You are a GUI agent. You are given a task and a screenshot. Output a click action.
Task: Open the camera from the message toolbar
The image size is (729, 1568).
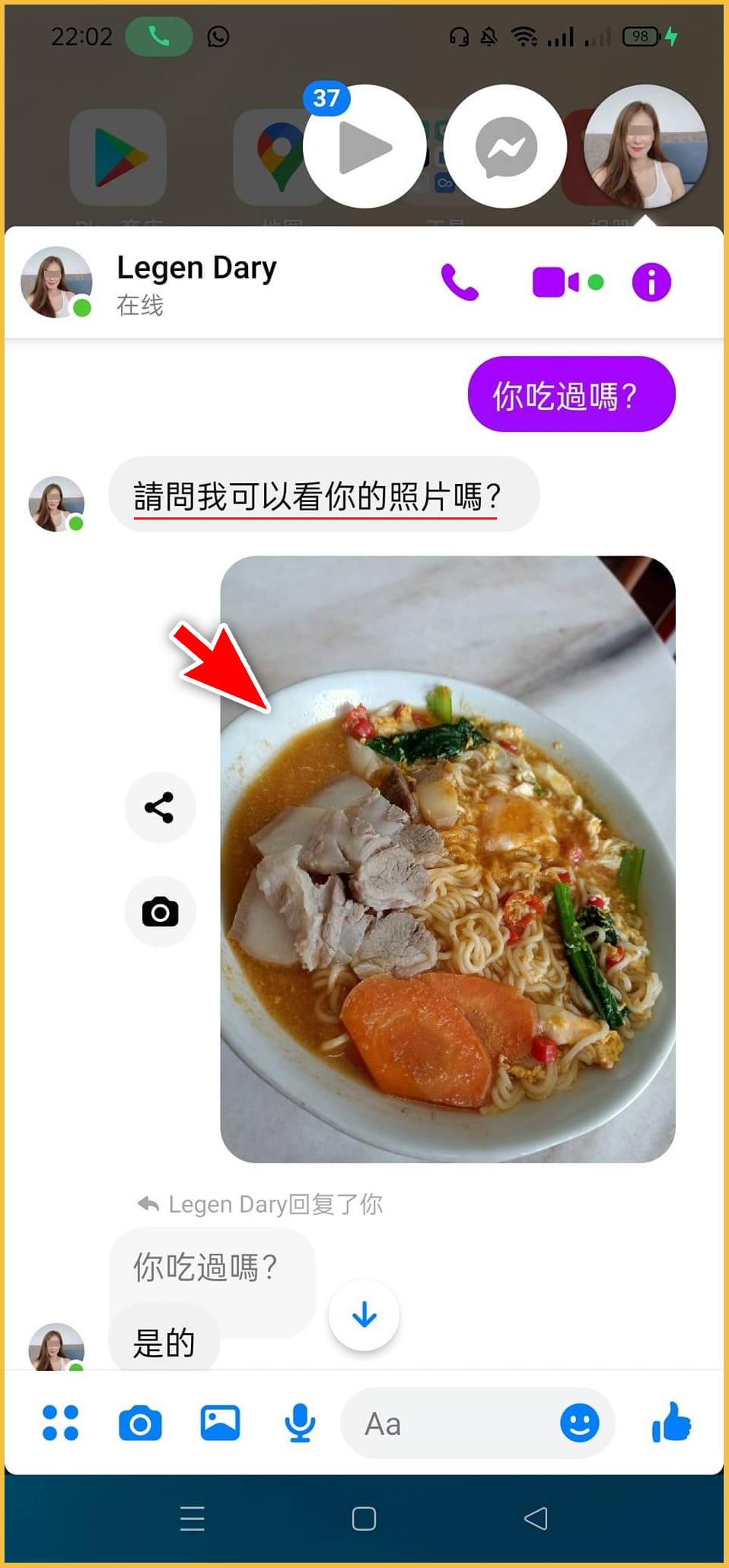140,1423
